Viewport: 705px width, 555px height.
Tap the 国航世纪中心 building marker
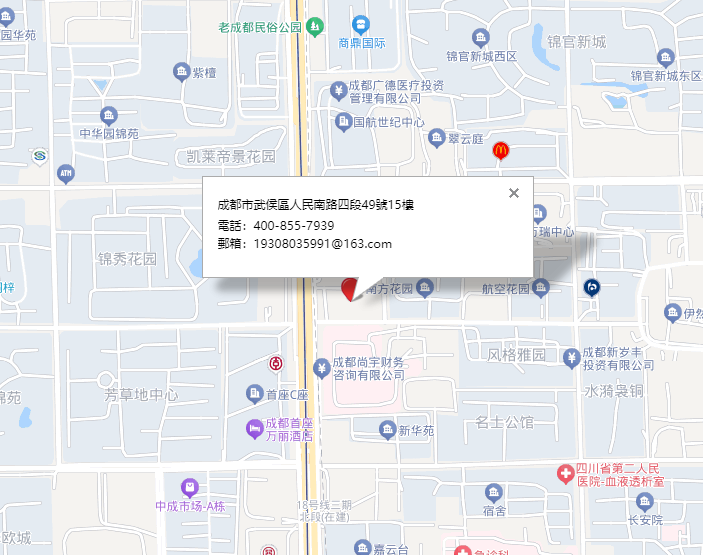pyautogui.click(x=343, y=122)
